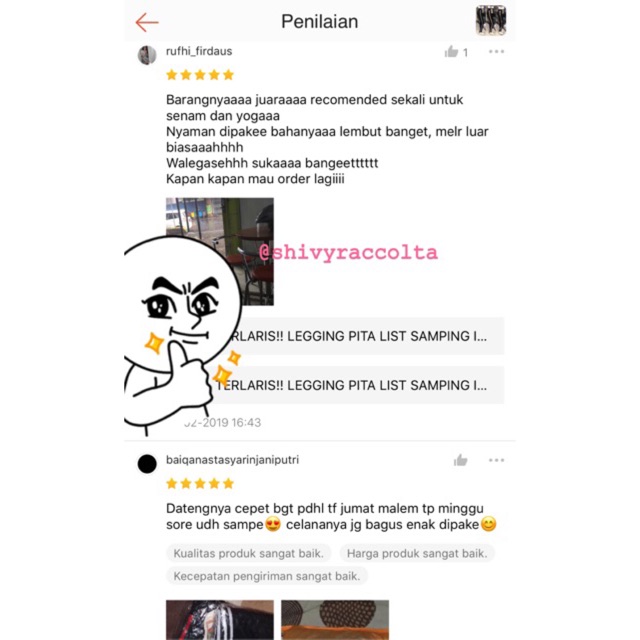View the black leggings photo in baiqanastasyarinjaniputri's review
Viewport: 640px width, 640px height.
coord(220,620)
